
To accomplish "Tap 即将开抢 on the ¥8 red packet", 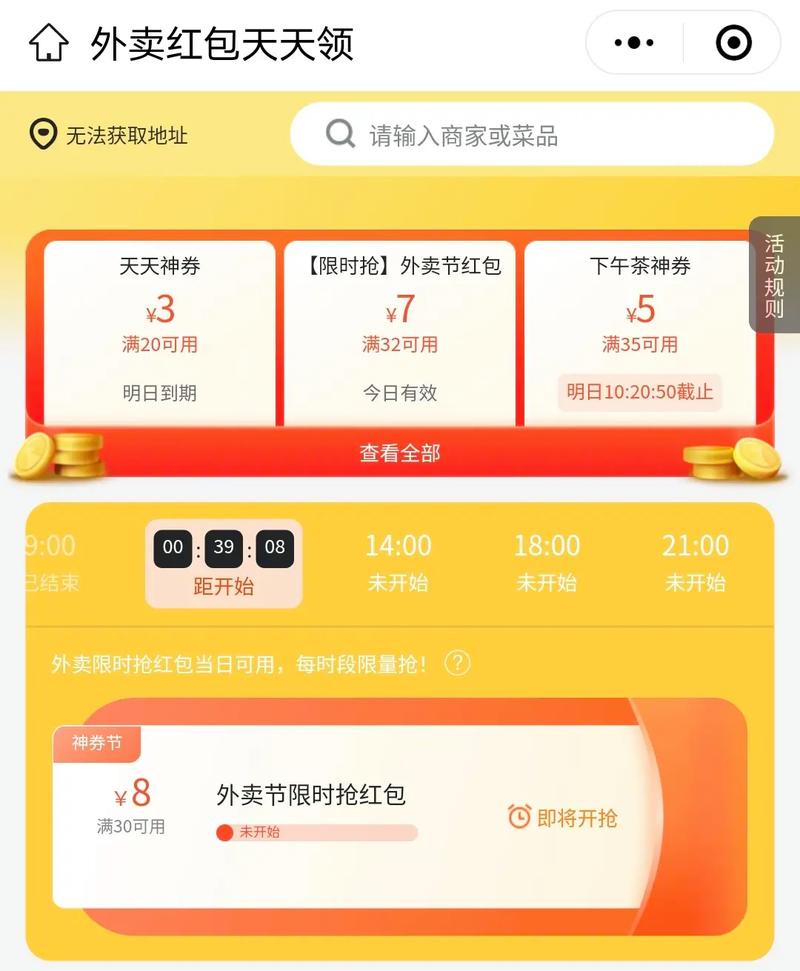I will (x=563, y=817).
